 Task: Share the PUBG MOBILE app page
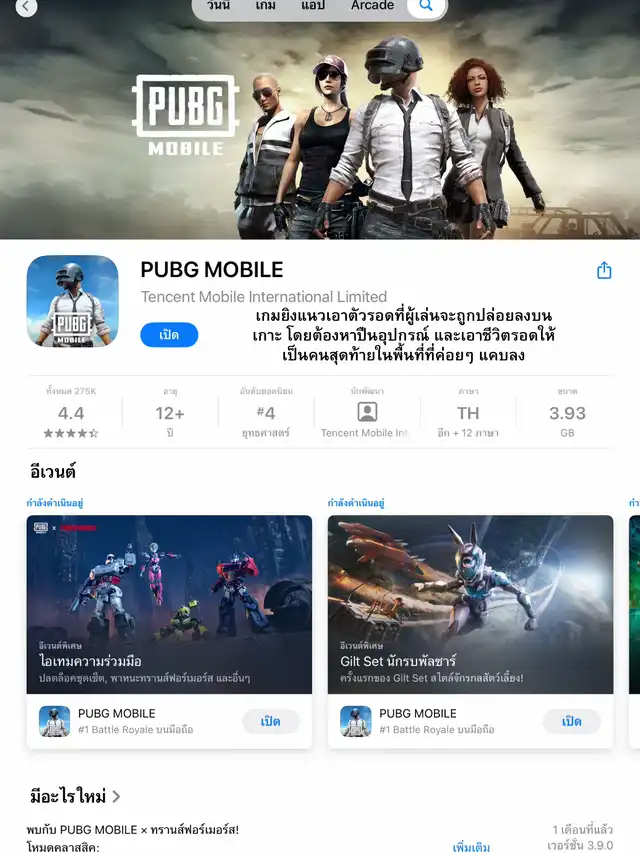604,270
